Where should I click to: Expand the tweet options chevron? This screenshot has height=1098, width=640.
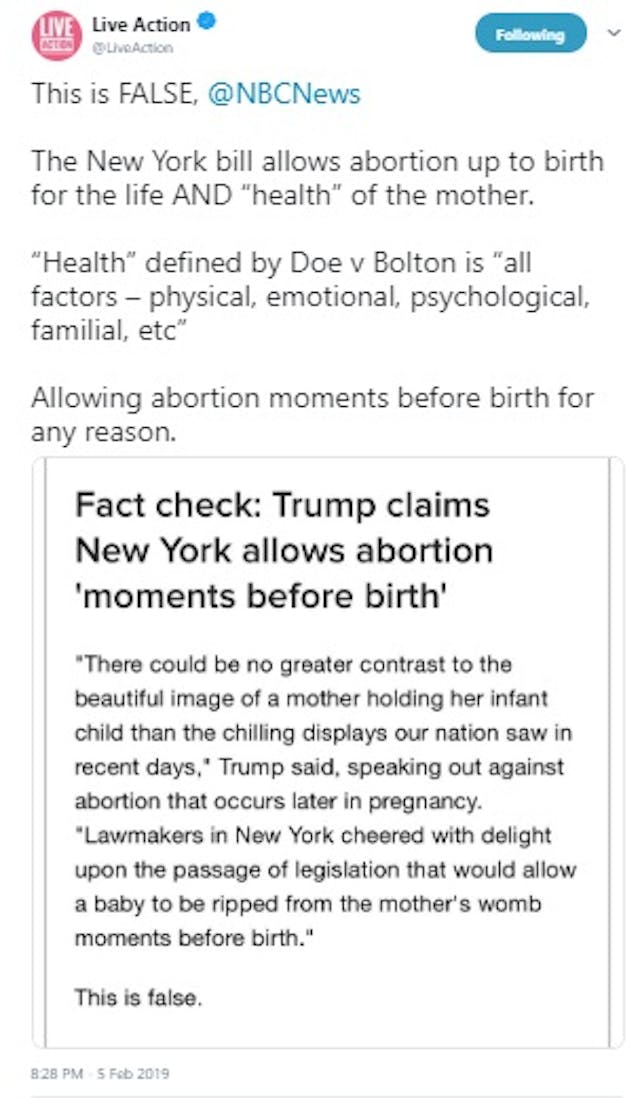pos(613,33)
